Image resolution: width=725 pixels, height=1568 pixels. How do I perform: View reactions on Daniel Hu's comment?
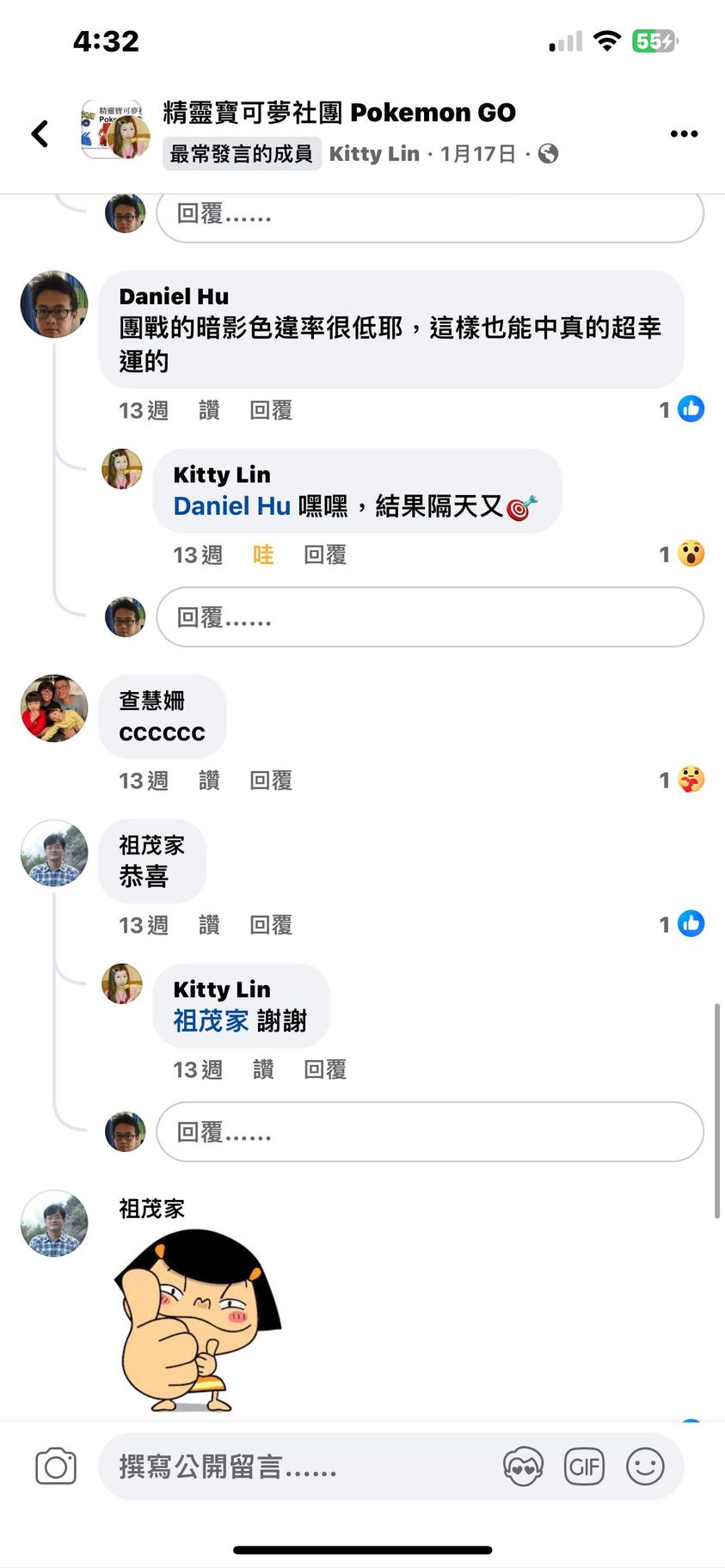[683, 409]
